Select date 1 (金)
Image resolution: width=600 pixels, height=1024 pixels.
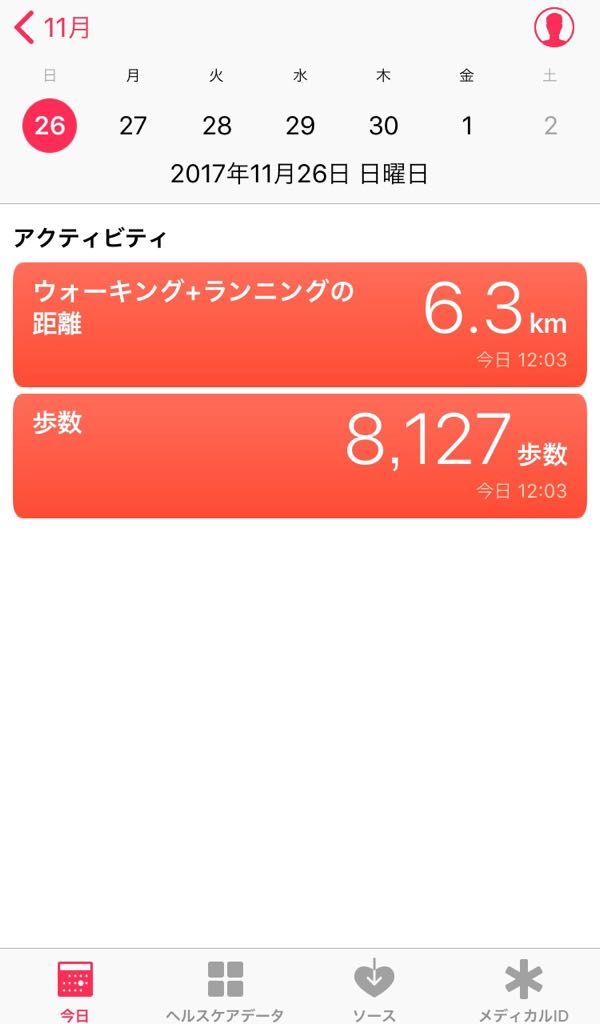click(467, 126)
